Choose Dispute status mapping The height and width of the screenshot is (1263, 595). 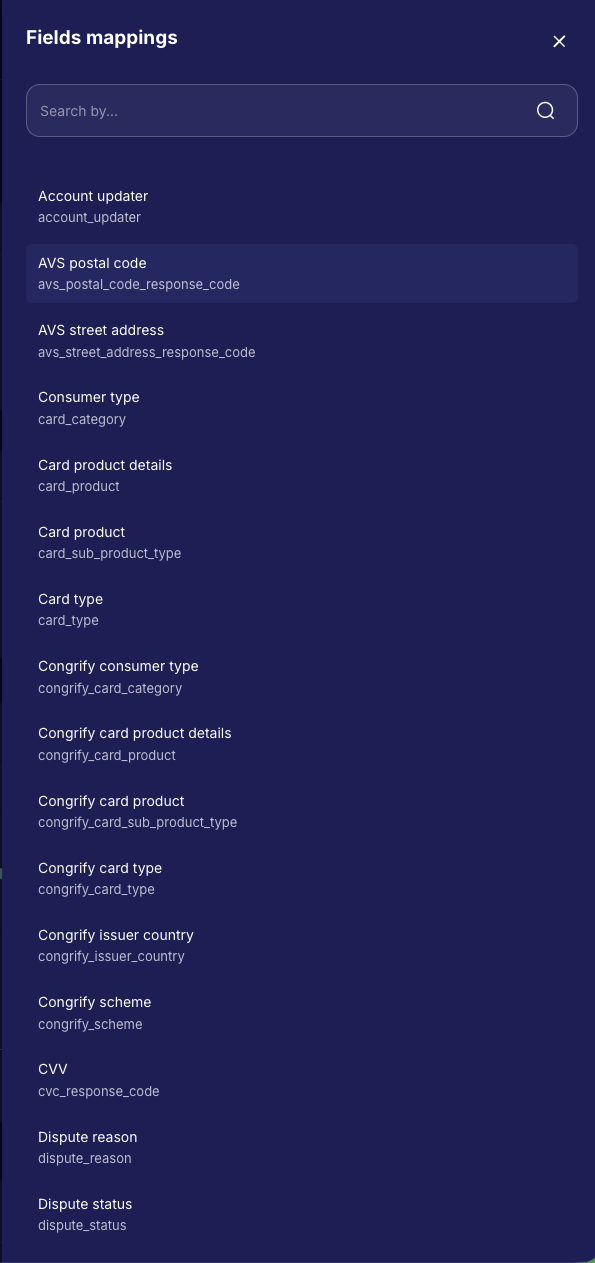tap(302, 1214)
